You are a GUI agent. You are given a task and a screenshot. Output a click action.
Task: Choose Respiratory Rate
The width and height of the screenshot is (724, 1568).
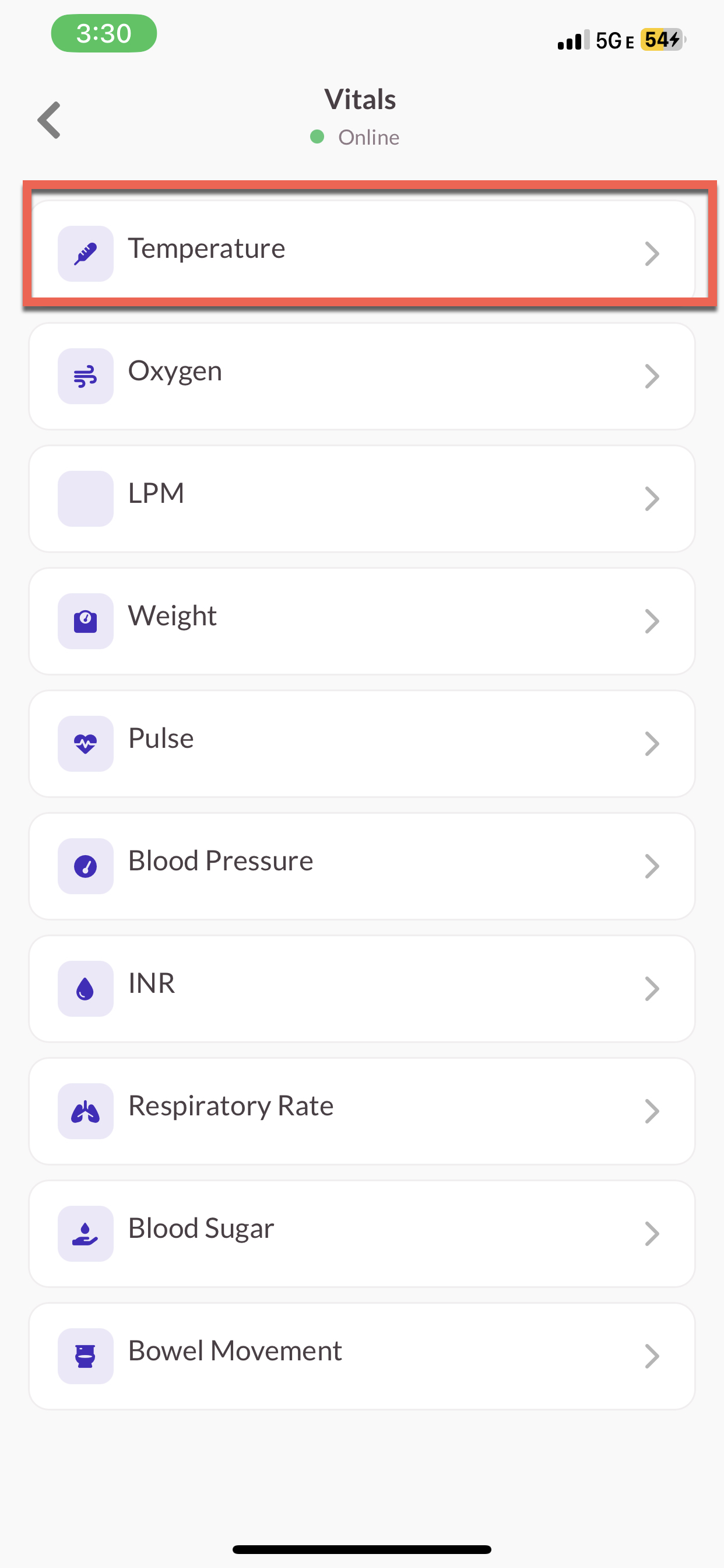[361, 1111]
